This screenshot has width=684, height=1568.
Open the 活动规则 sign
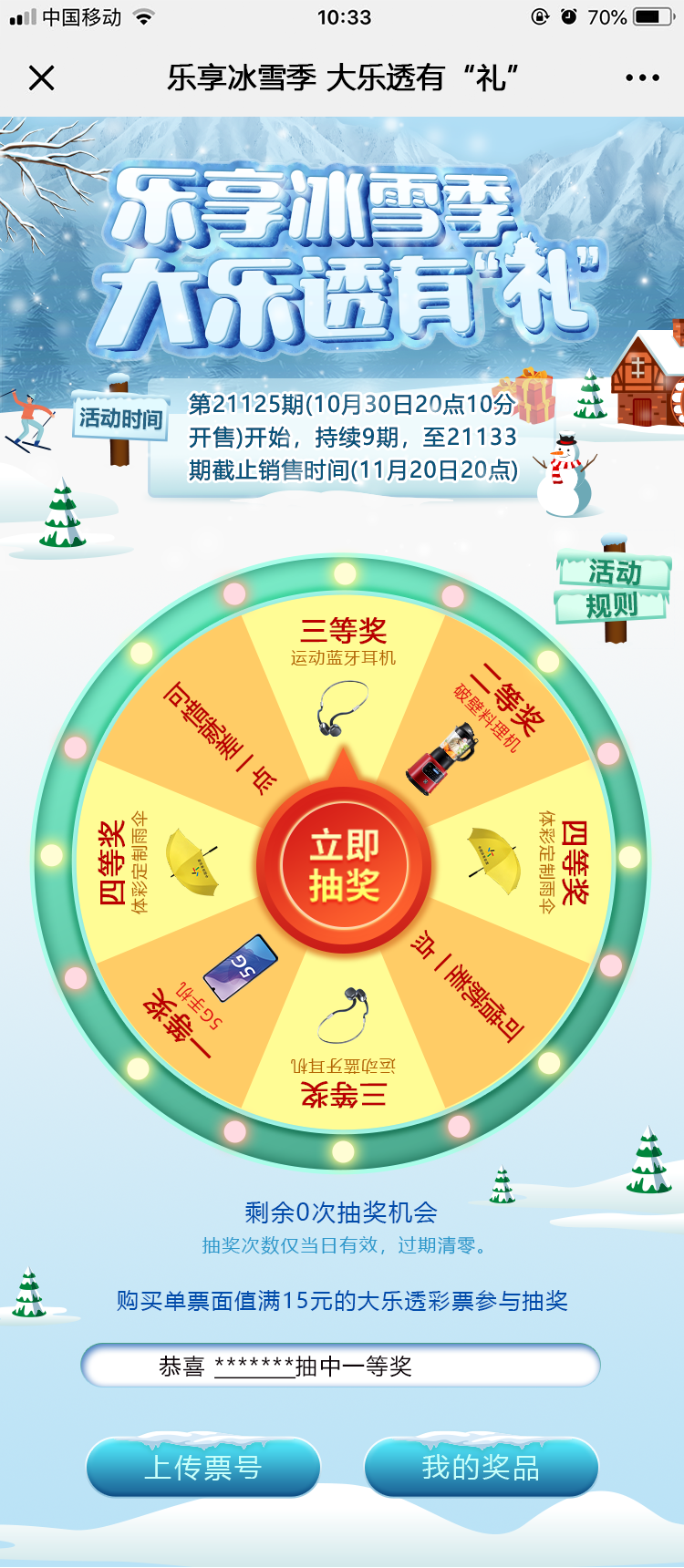[613, 589]
